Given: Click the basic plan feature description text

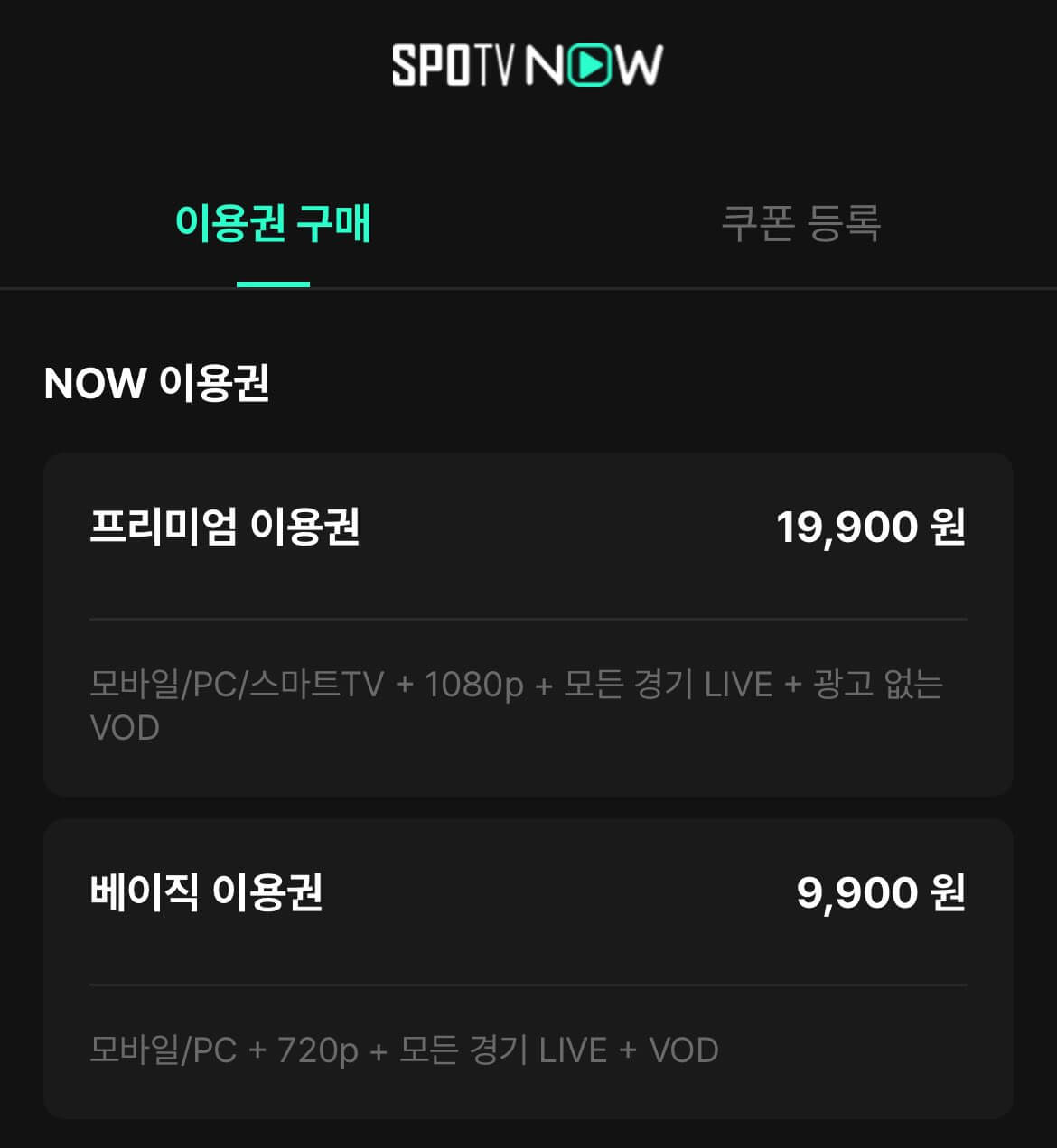Looking at the screenshot, I should (404, 1049).
